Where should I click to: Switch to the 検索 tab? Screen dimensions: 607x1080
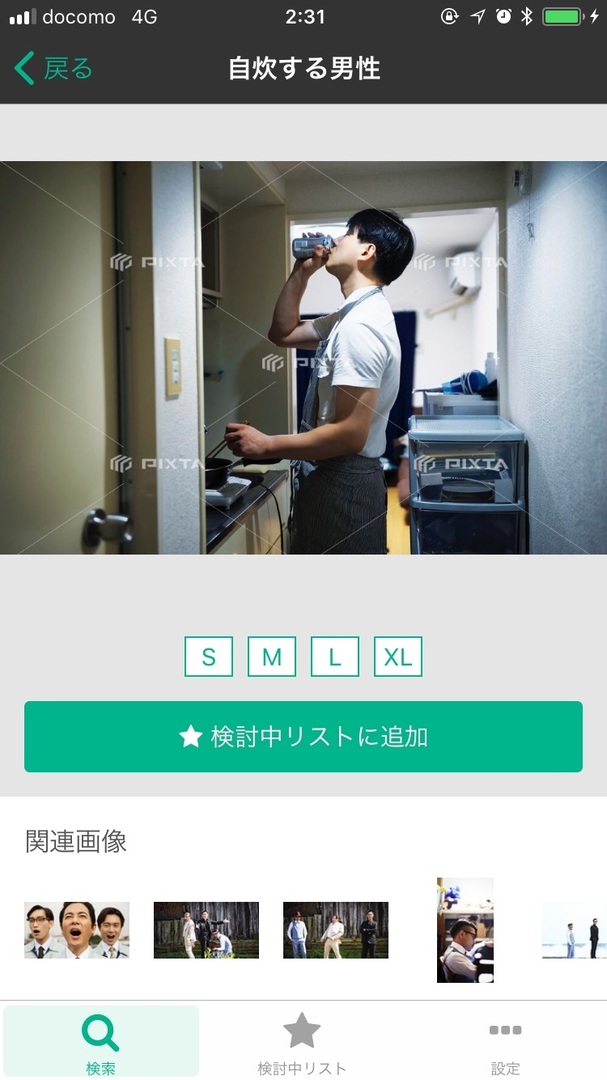101,1041
